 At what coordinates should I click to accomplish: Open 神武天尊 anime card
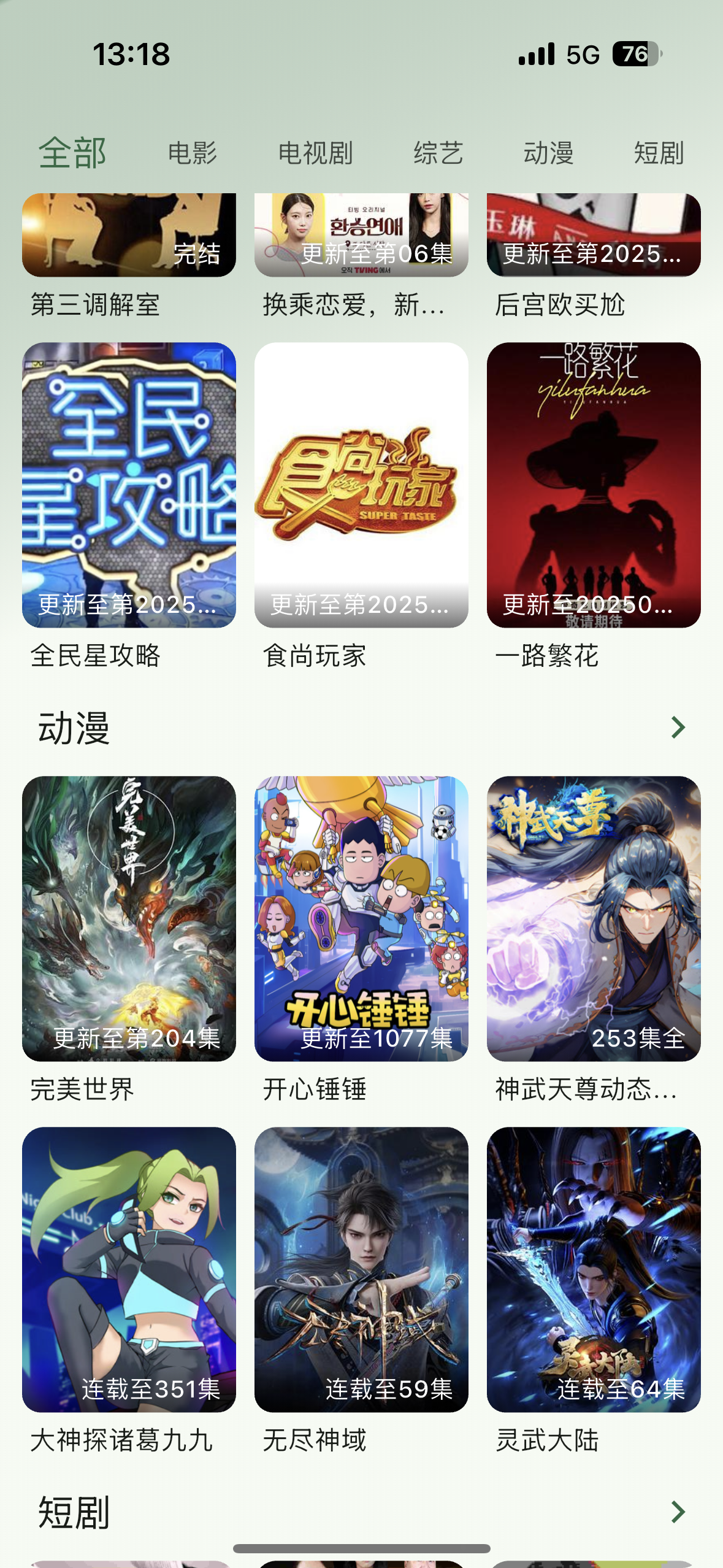[x=594, y=918]
